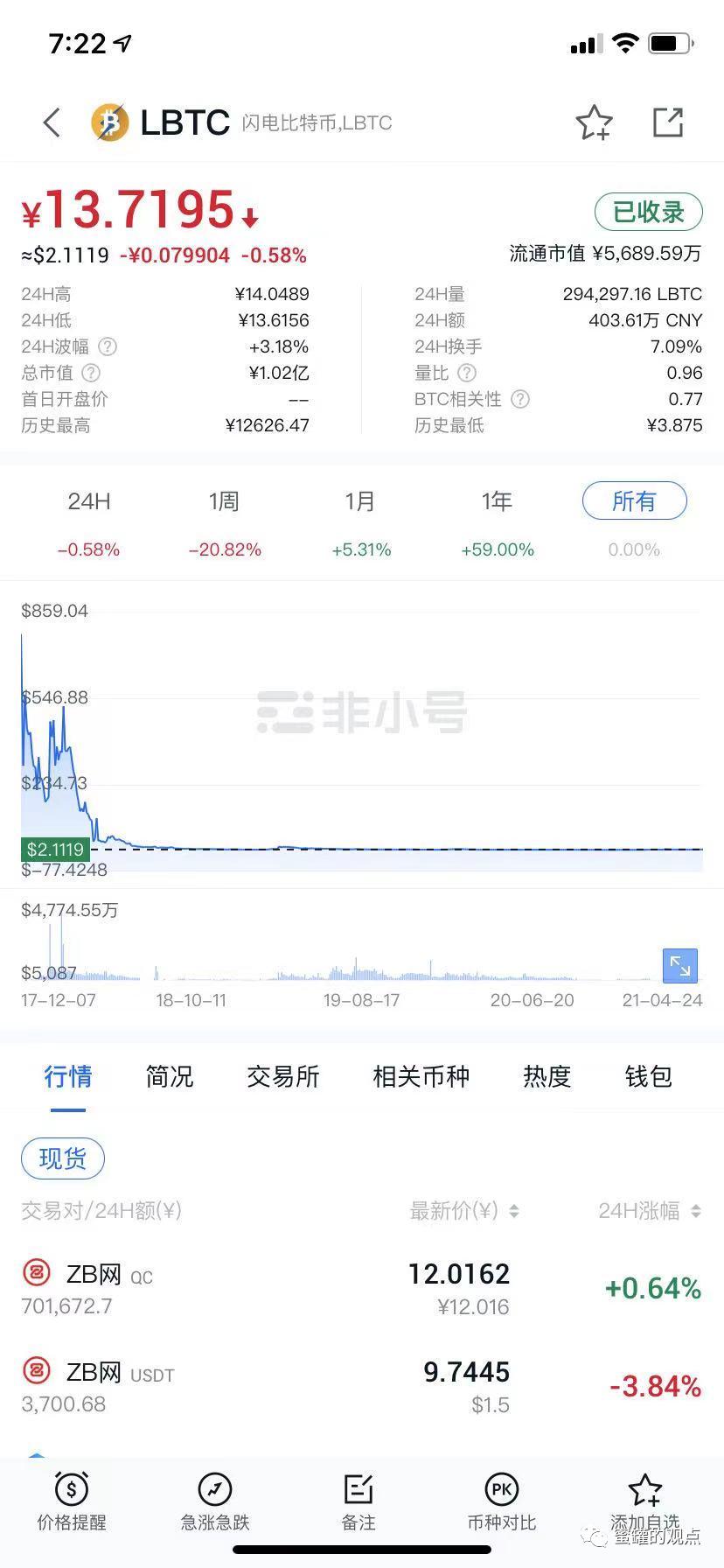Select the 急涨急跌 surge tracker icon
Viewport: 724px width, 1568px height.
point(214,1501)
